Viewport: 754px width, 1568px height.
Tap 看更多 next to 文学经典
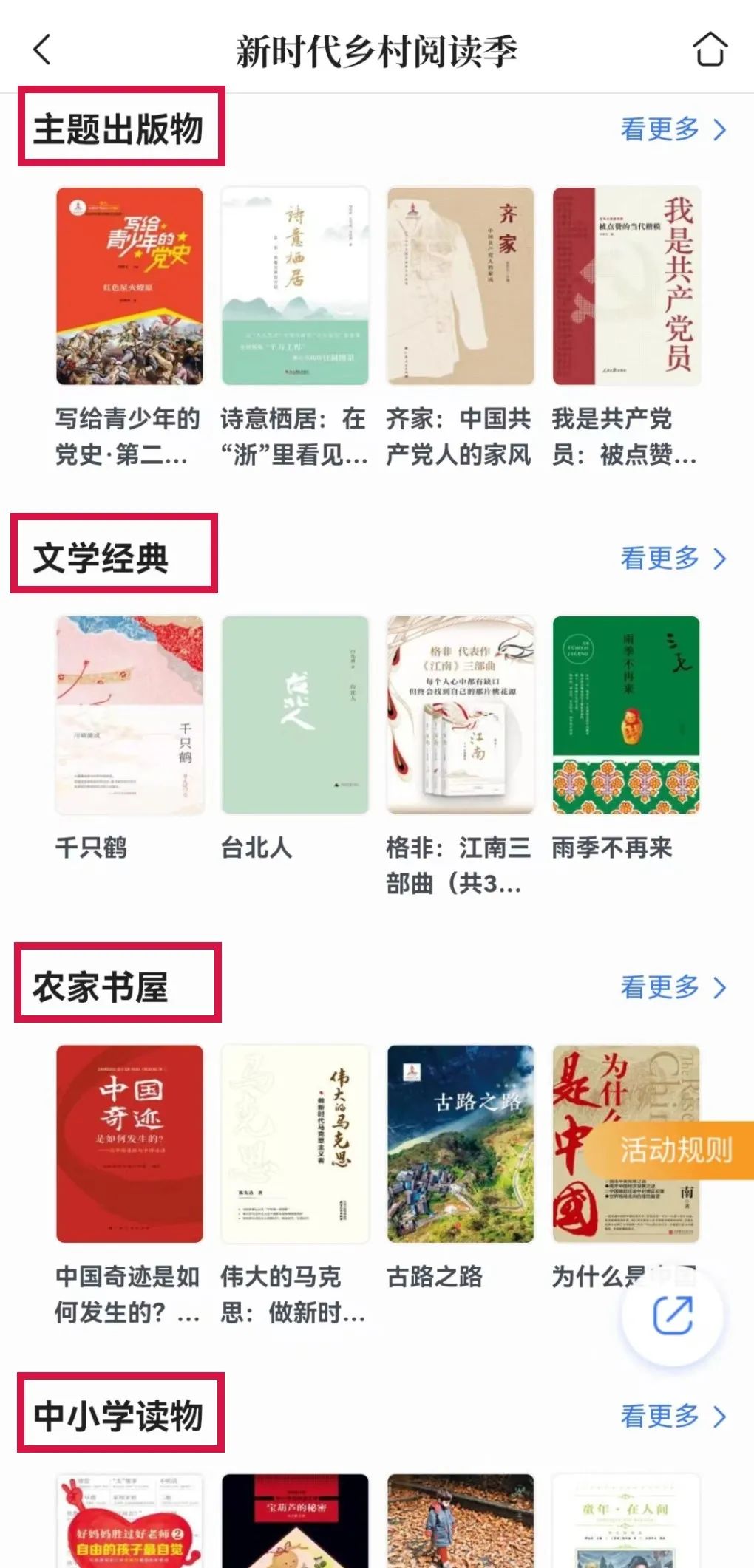click(x=673, y=559)
